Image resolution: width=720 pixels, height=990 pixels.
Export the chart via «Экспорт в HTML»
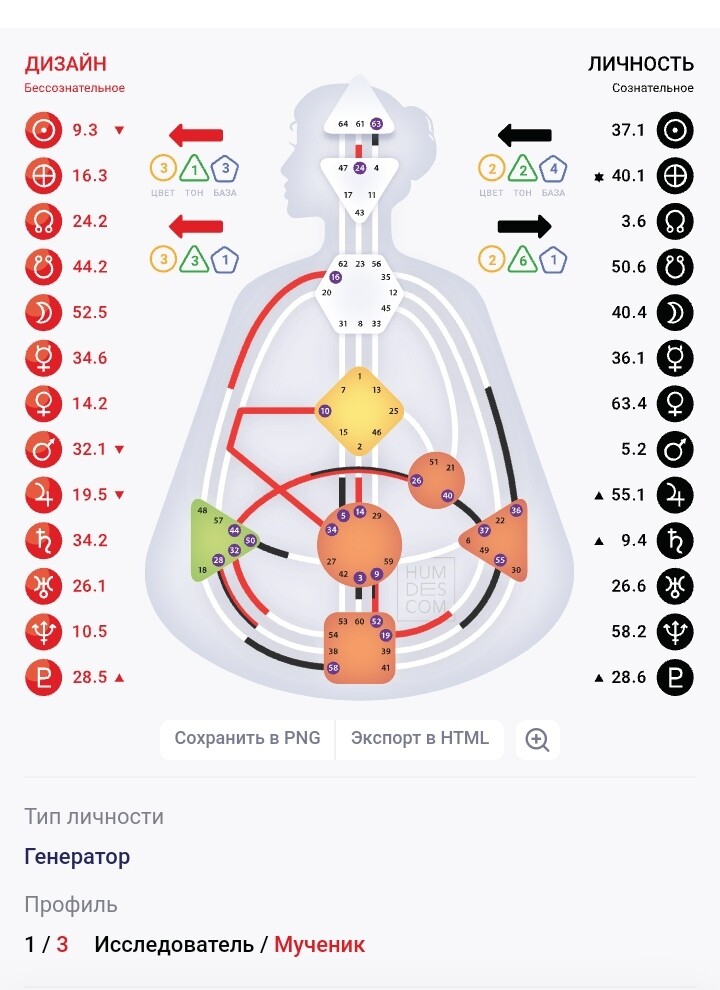pos(420,739)
